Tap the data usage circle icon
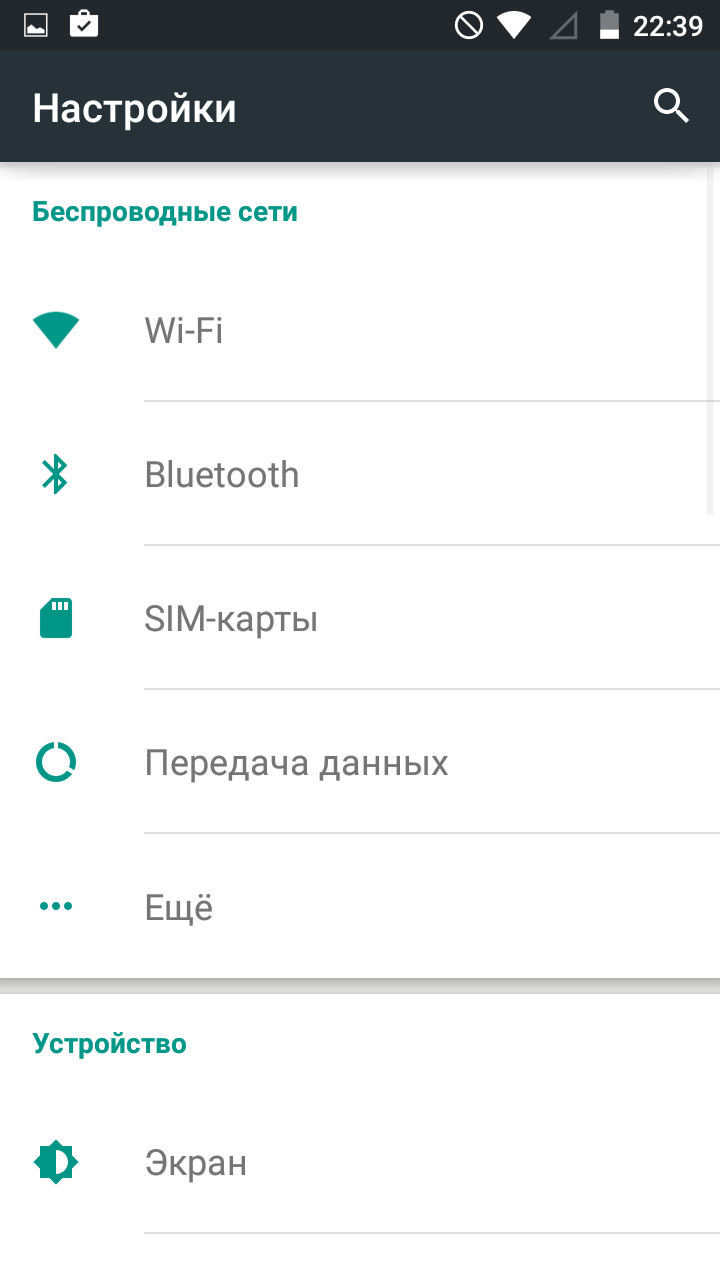The width and height of the screenshot is (720, 1280). (57, 762)
